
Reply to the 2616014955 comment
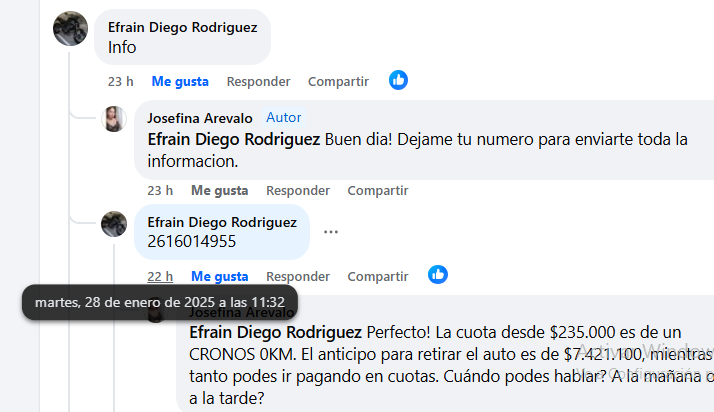(297, 276)
